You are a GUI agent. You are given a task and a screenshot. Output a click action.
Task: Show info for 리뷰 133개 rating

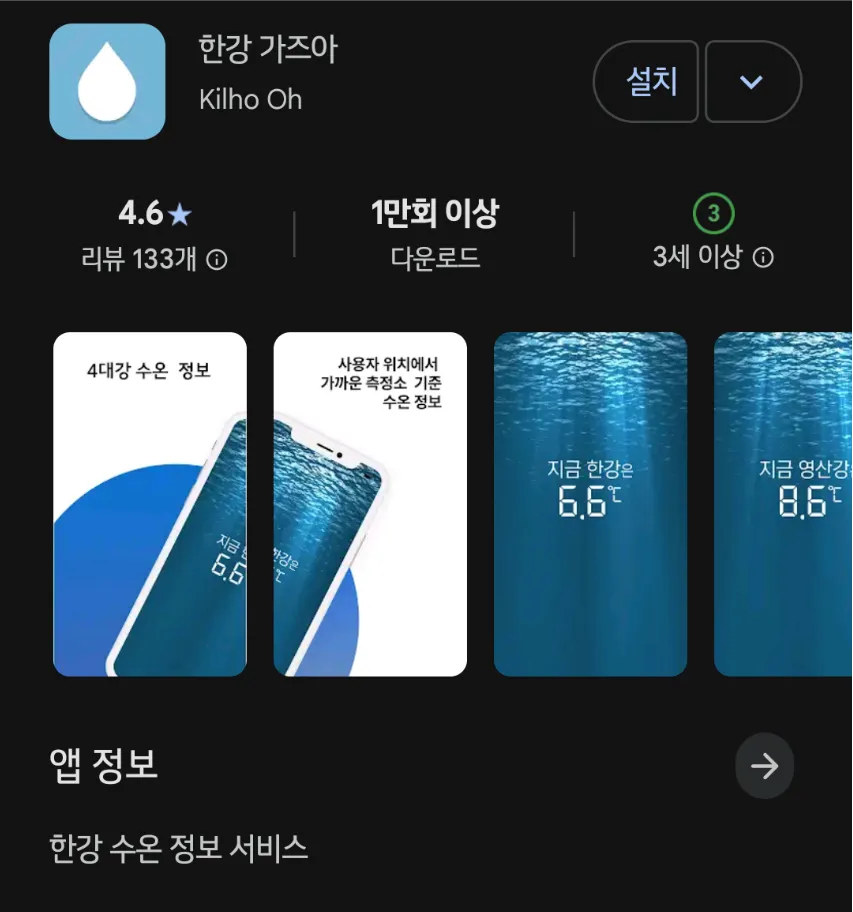[x=217, y=260]
